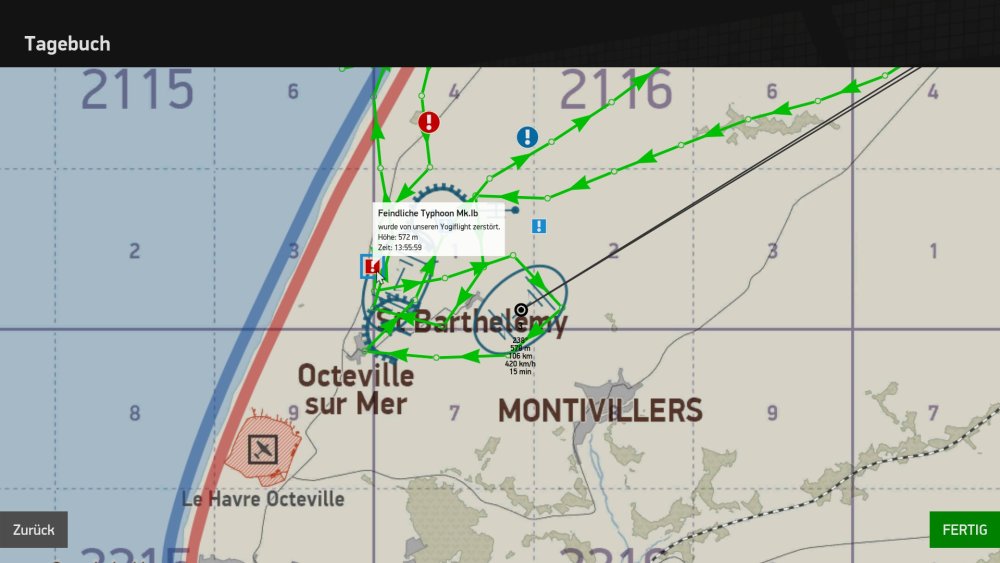Select the red circular exclamation event marker
Screen dimensions: 1000x563
coord(429,122)
